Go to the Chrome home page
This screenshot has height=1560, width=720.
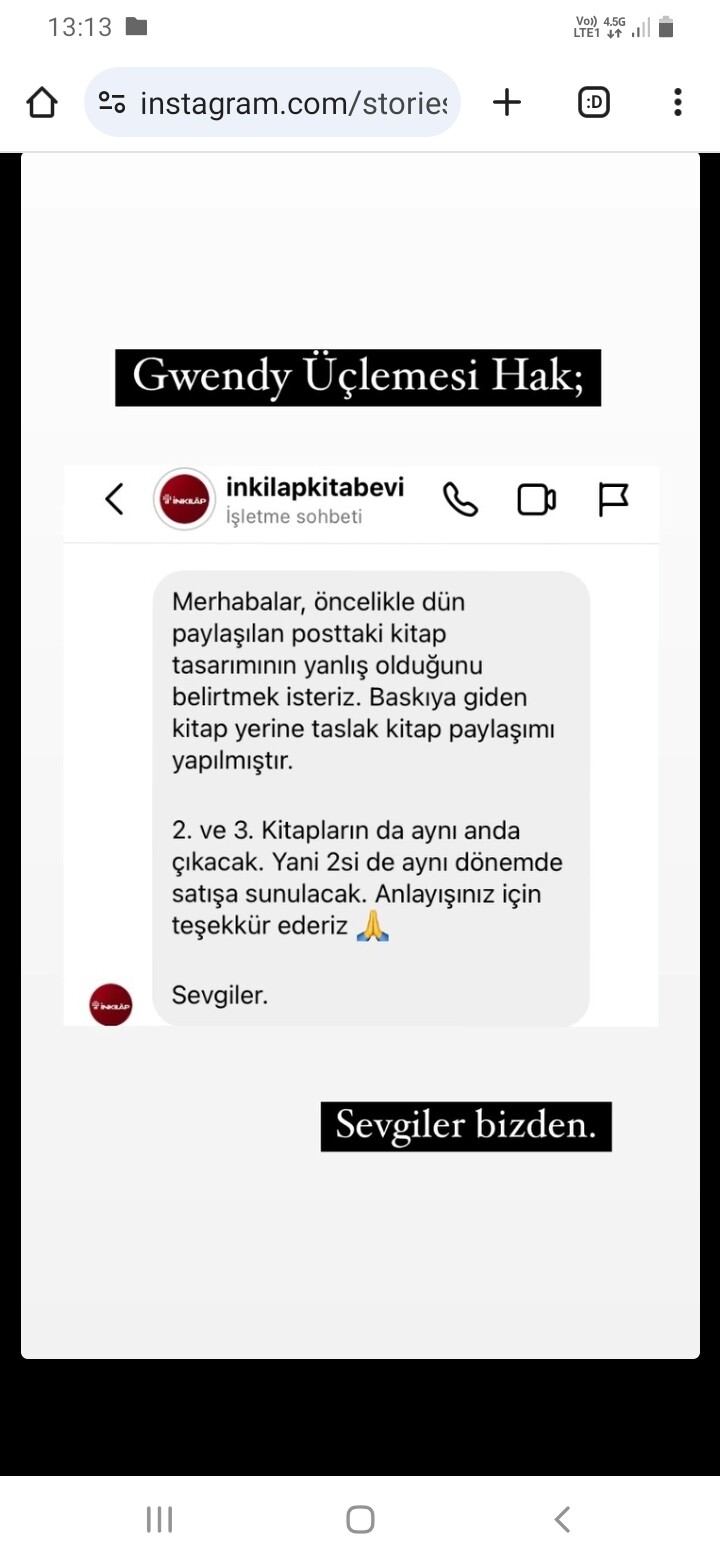pos(42,102)
